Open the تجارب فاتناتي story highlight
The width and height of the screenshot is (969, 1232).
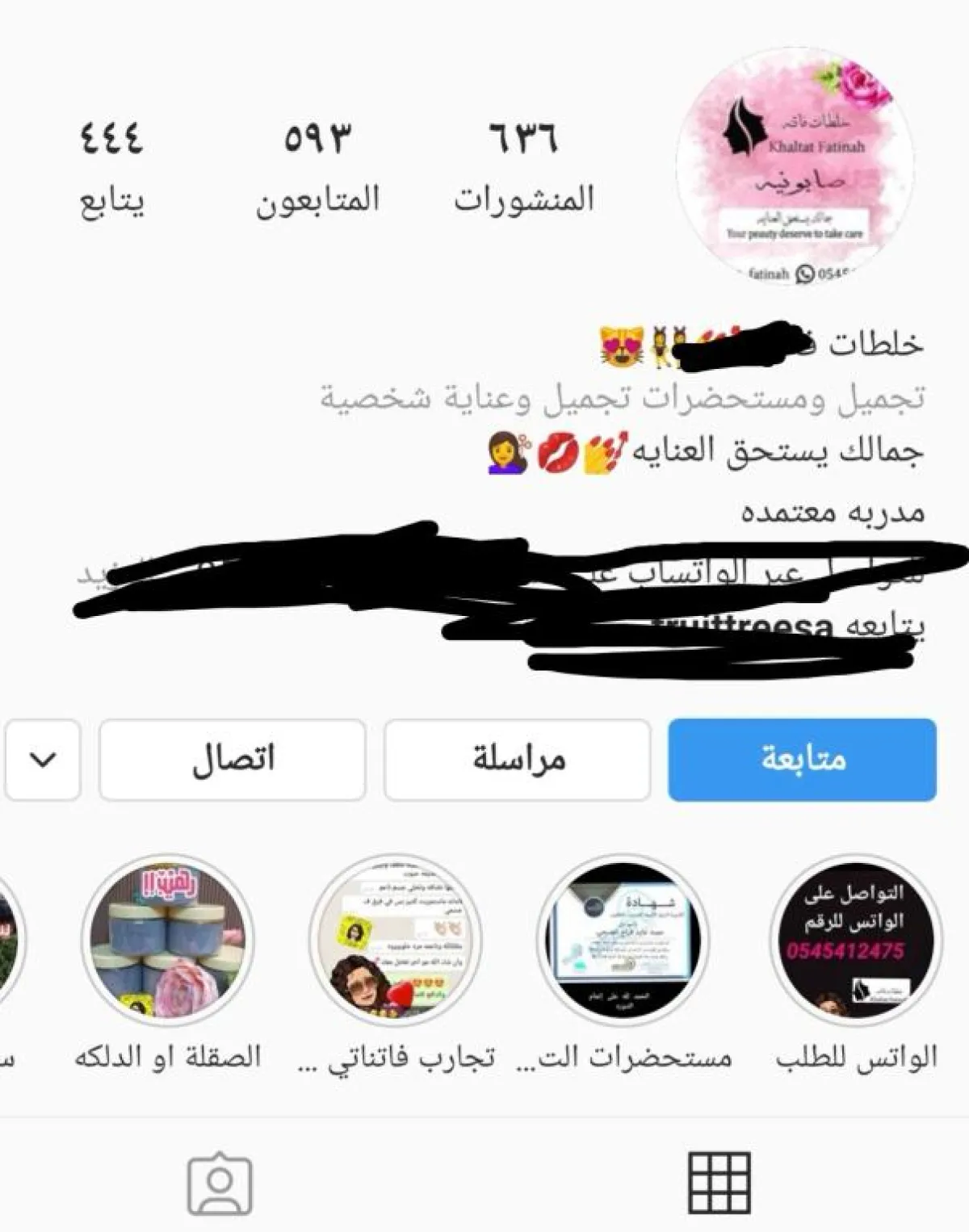coord(396,941)
